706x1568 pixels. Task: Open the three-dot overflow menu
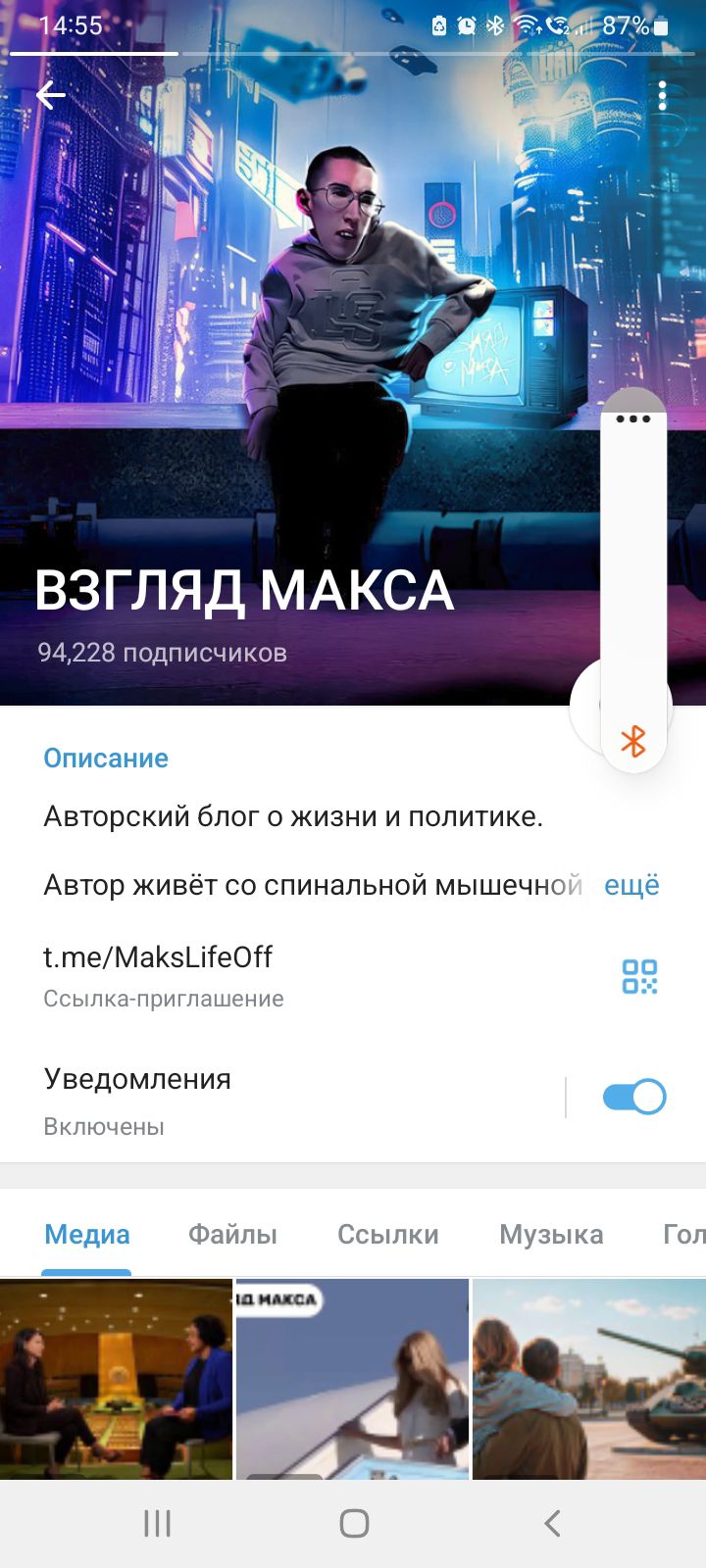(663, 95)
